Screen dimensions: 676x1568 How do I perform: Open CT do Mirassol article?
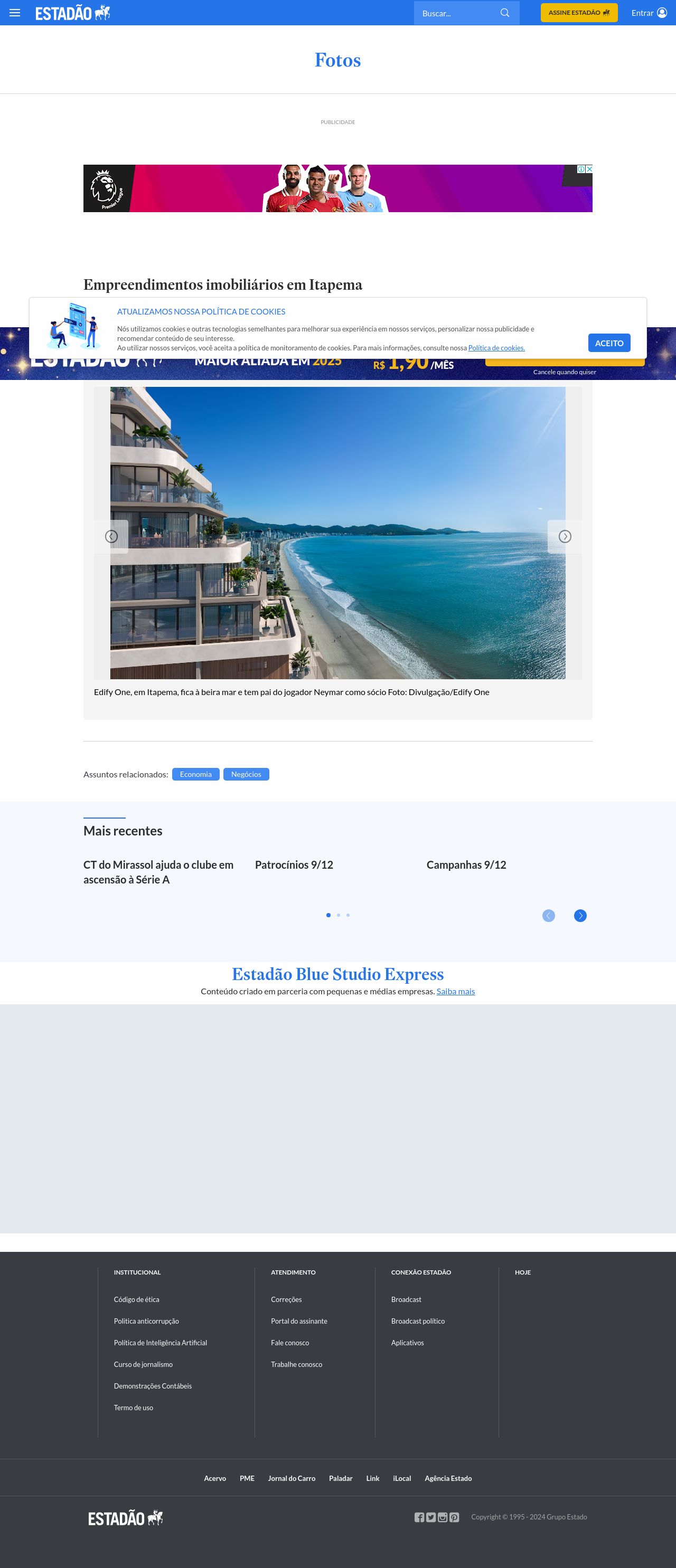(158, 872)
